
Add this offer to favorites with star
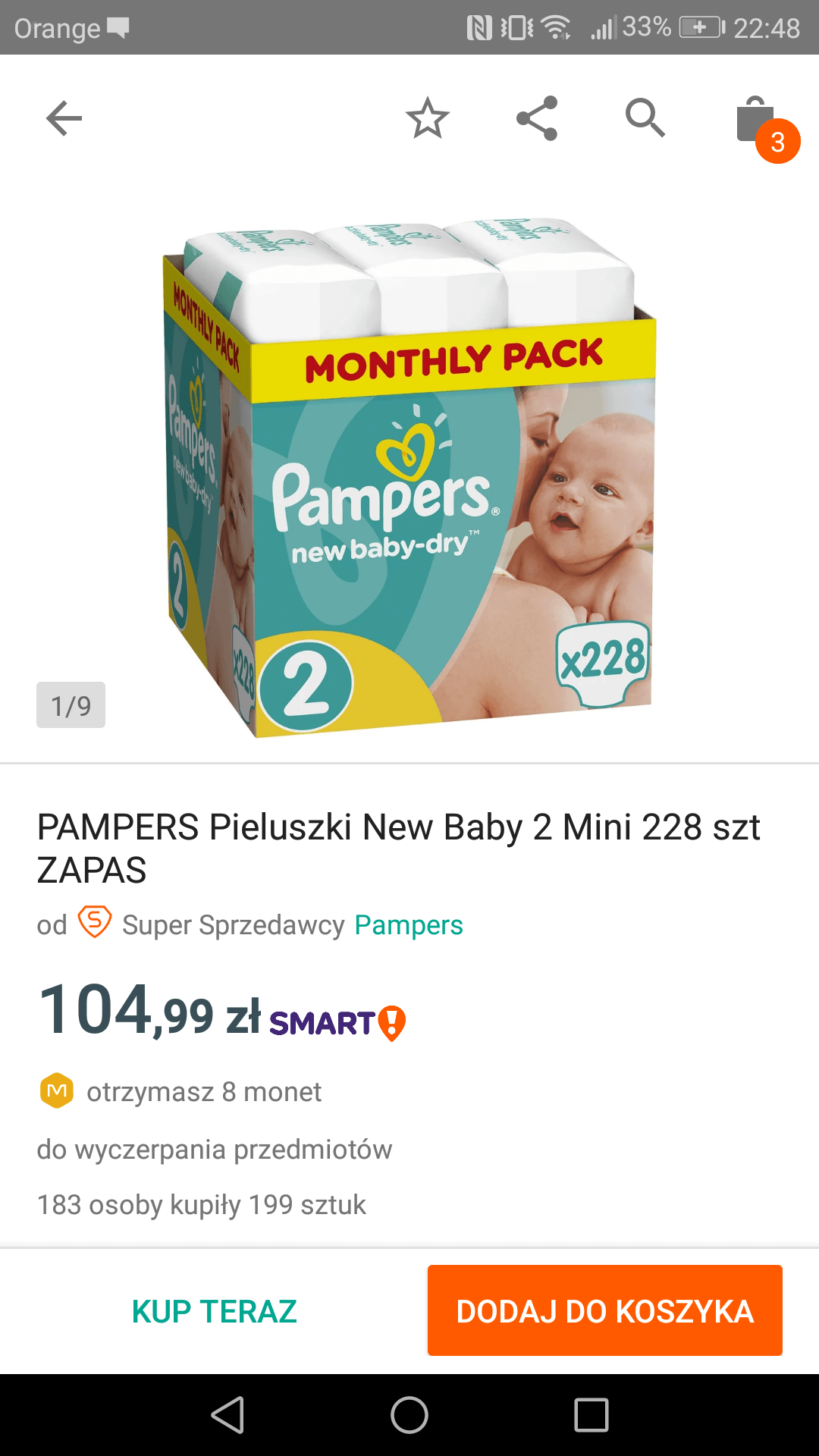point(428,118)
